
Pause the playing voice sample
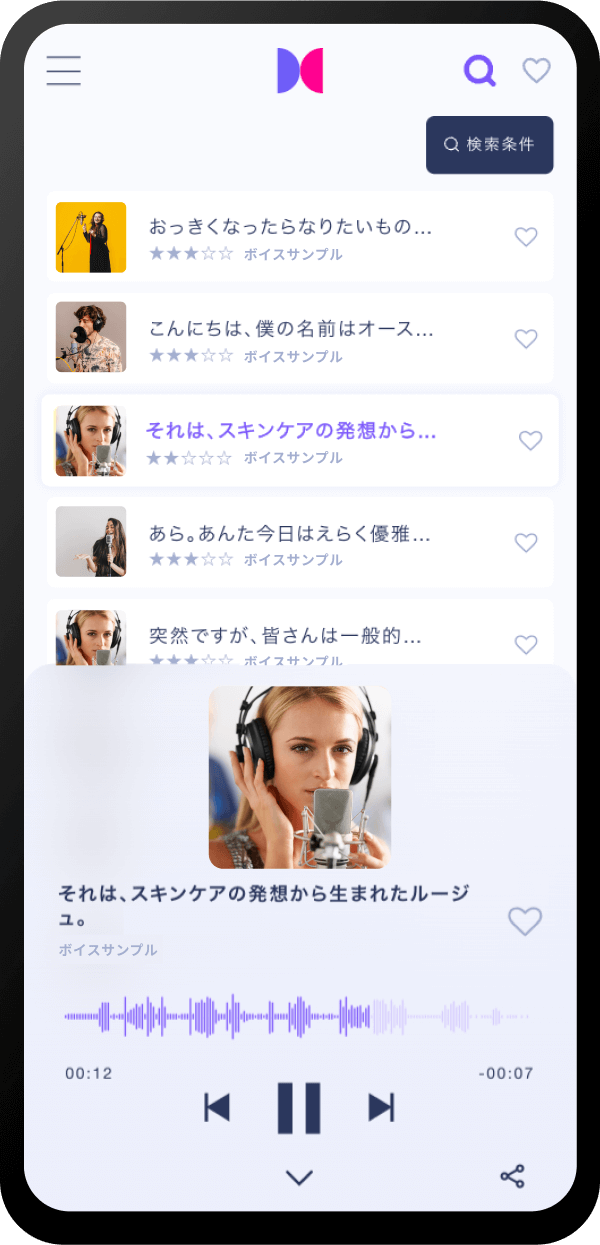299,1107
